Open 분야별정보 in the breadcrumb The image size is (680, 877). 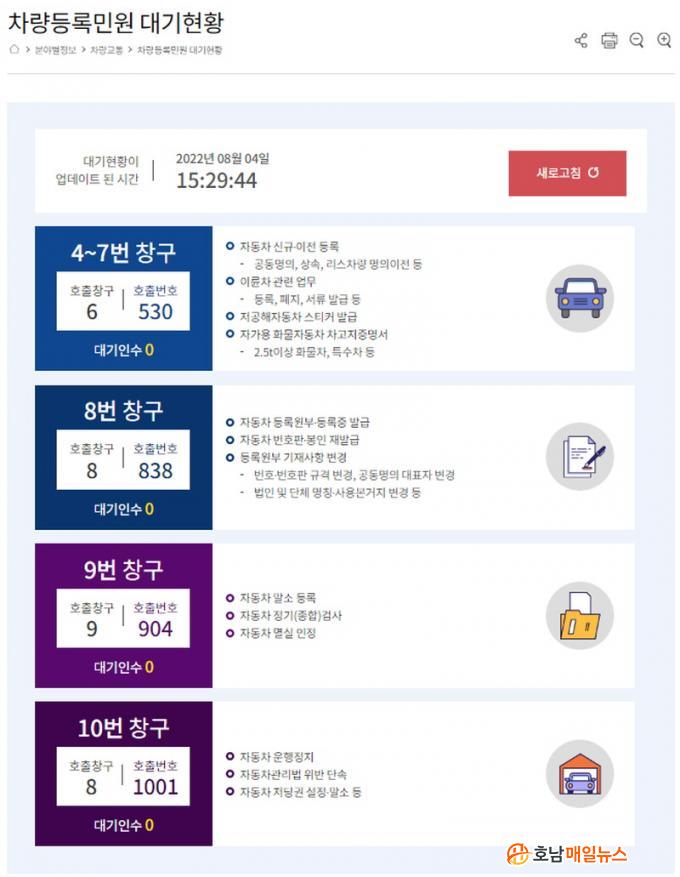coord(54,49)
